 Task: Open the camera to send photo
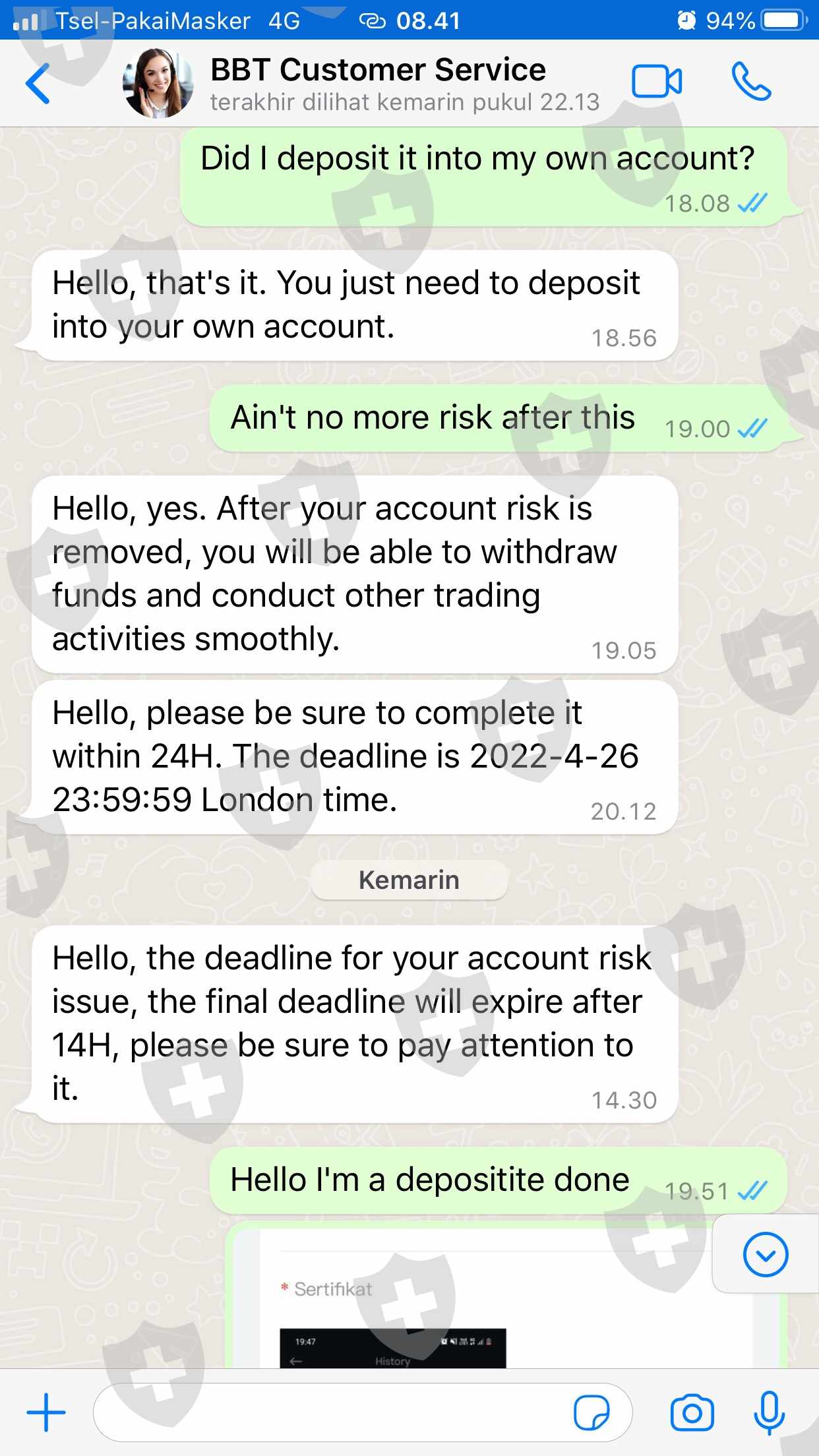coord(692,1412)
